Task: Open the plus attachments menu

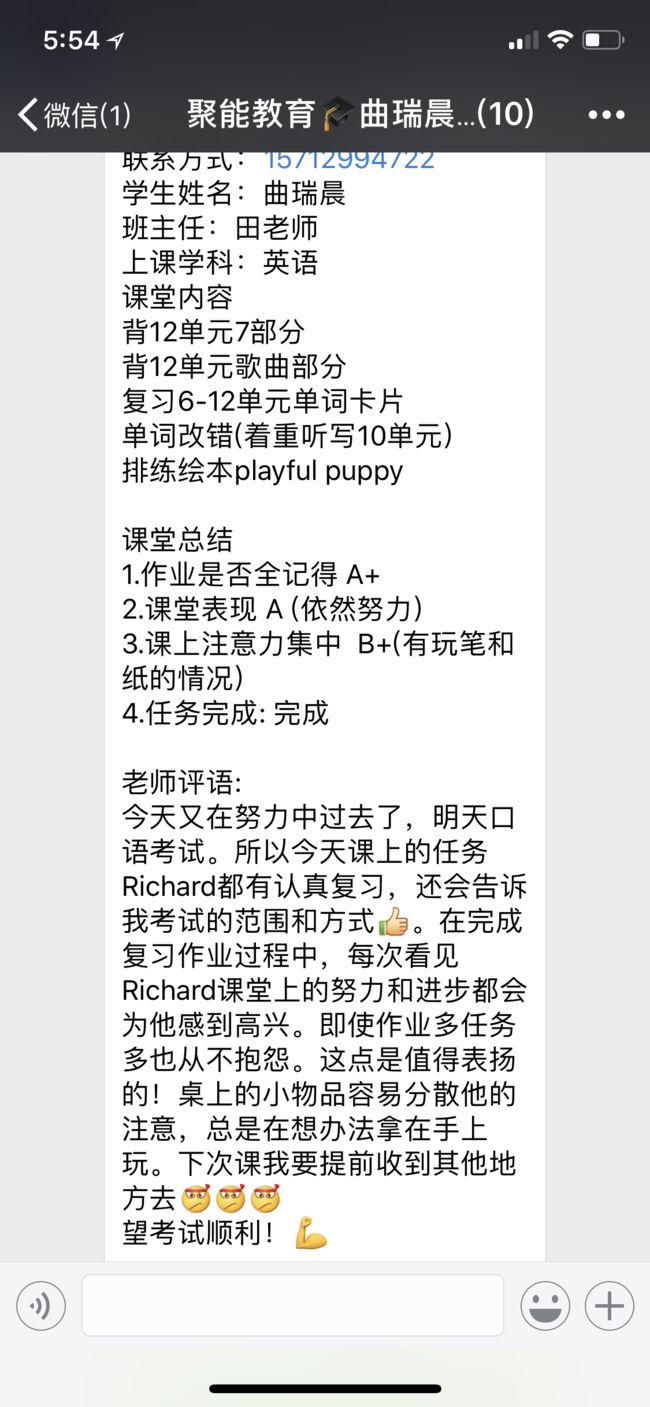Action: click(x=609, y=1305)
